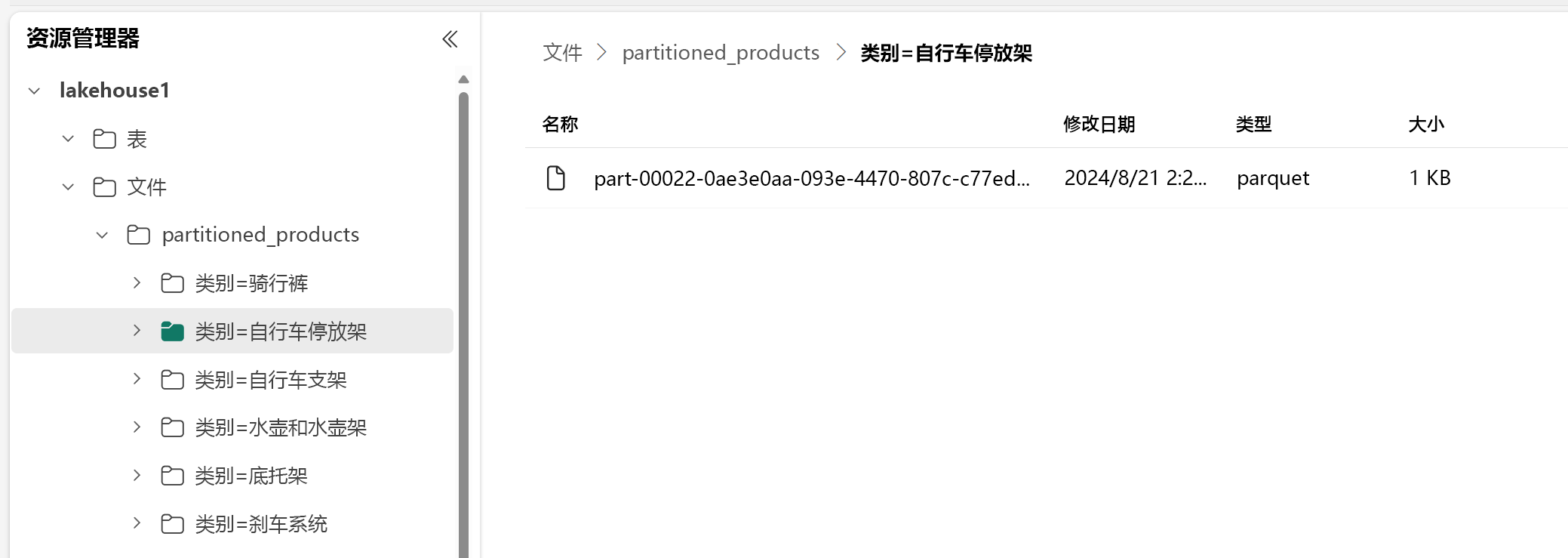1568x558 pixels.
Task: Sort the list by 类型 column
Action: 1253,124
